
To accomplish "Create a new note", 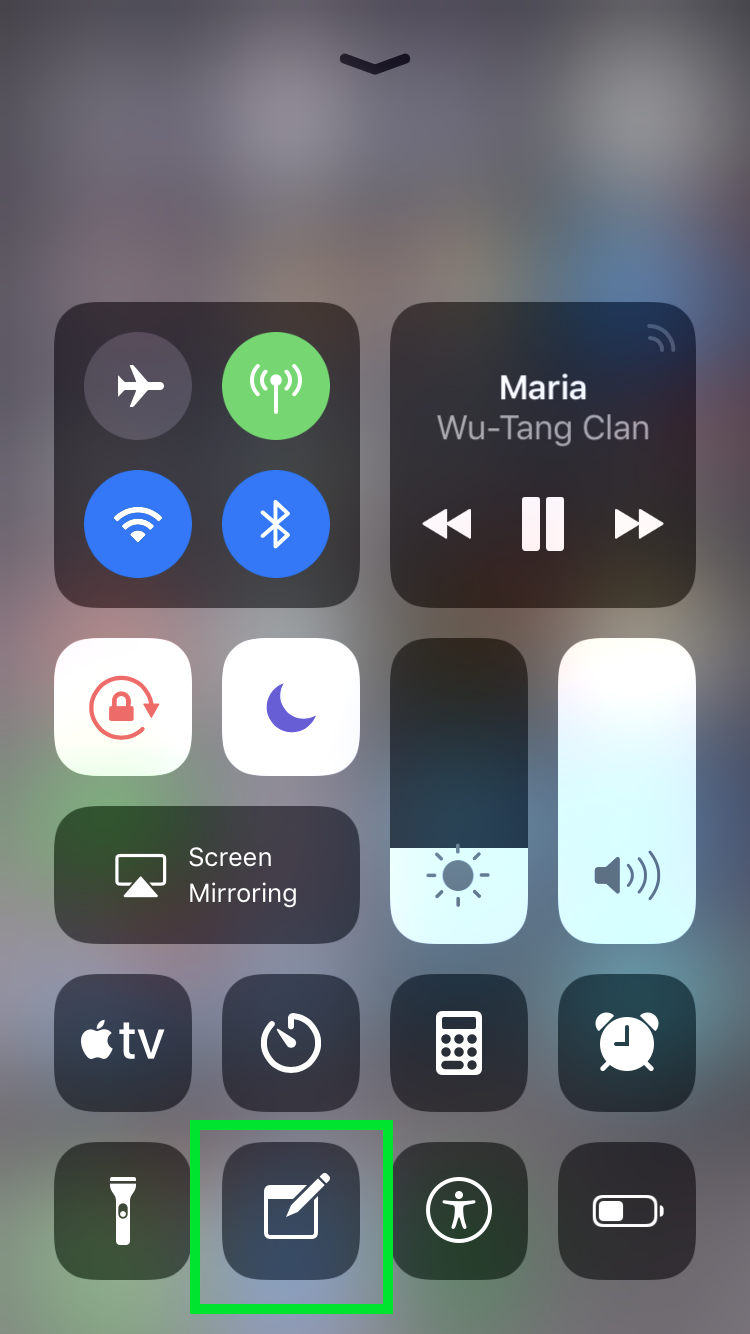I will point(291,1211).
